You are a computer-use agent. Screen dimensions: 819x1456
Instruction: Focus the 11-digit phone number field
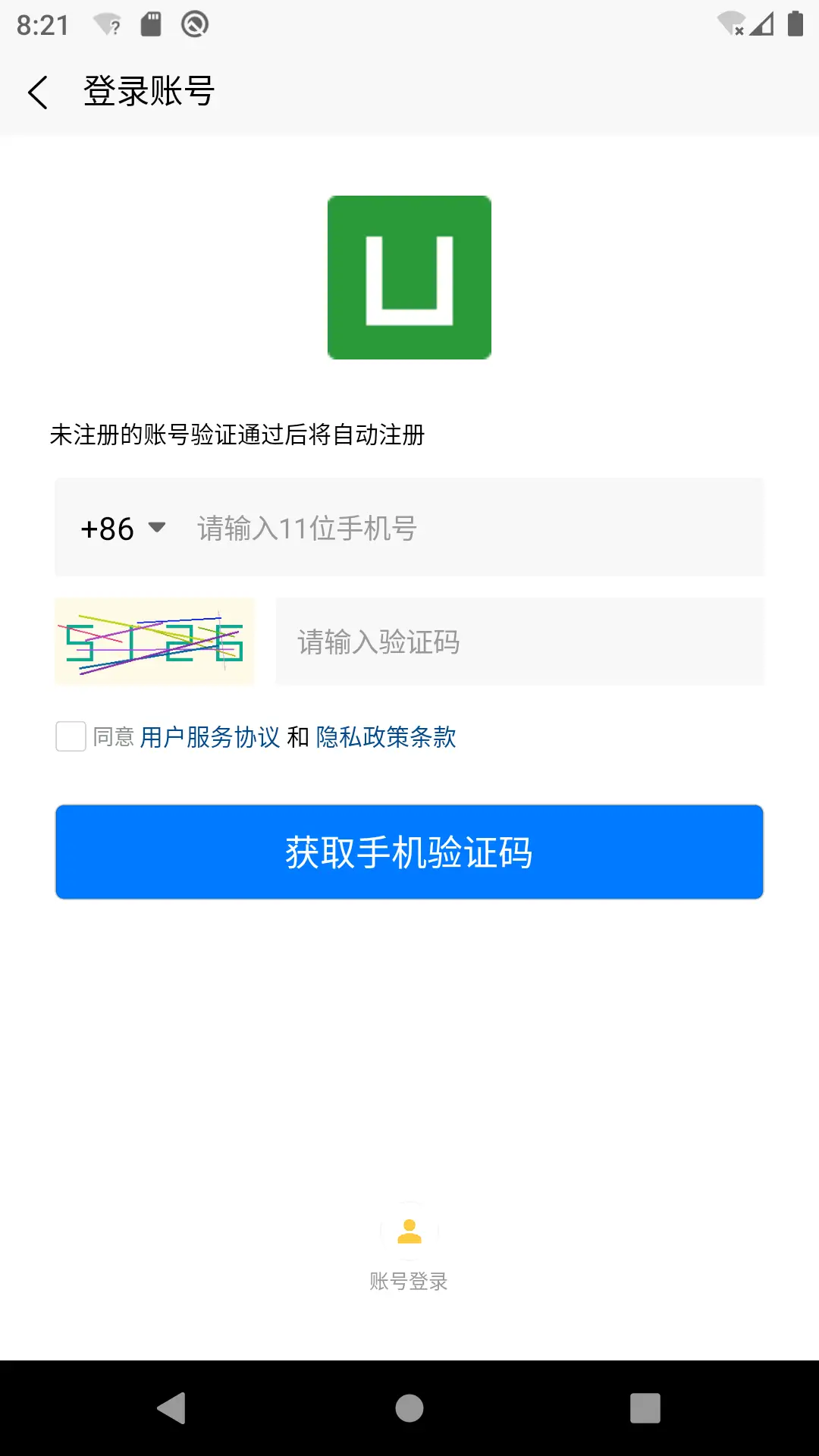(x=470, y=529)
